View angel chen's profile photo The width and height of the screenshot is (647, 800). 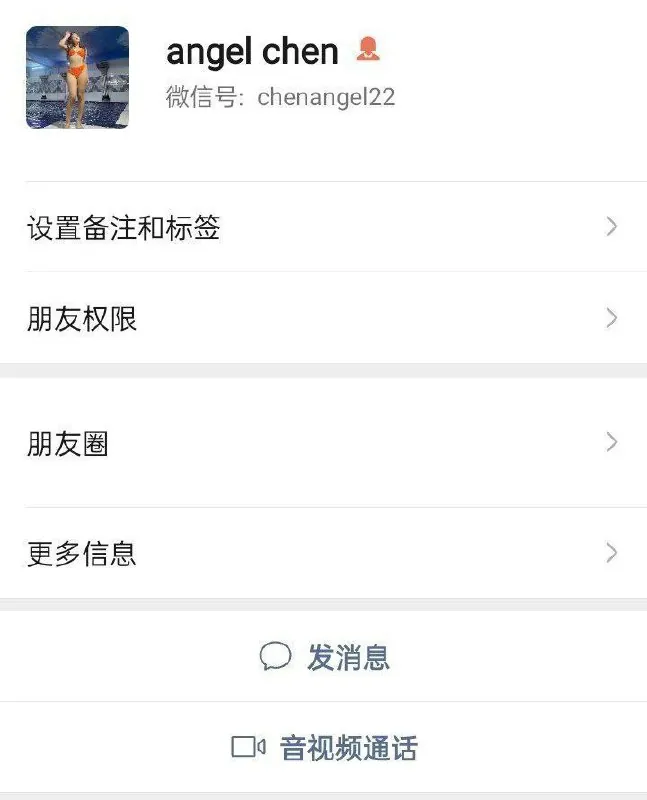77,77
